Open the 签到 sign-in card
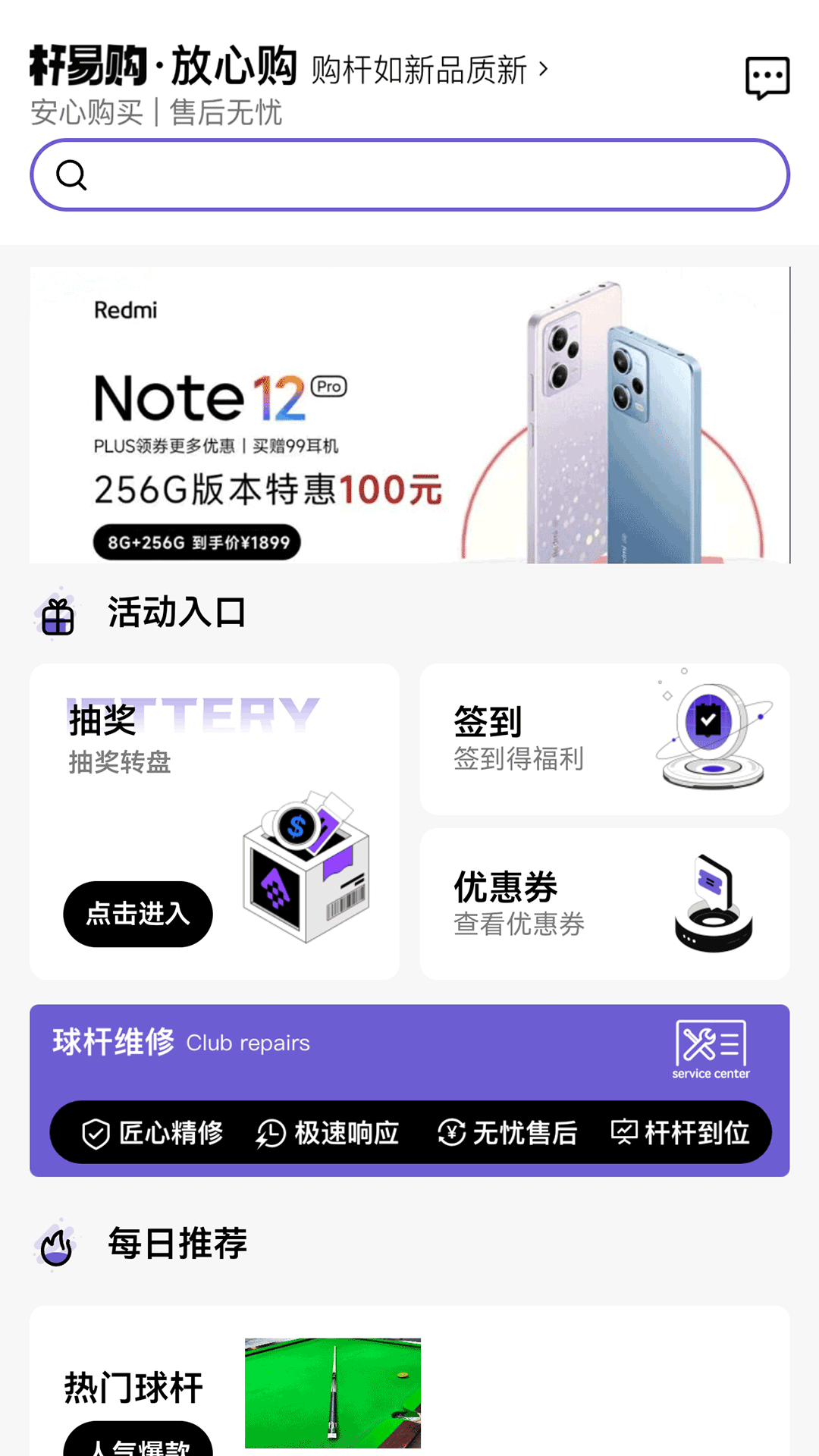Image resolution: width=819 pixels, height=1456 pixels. click(604, 739)
